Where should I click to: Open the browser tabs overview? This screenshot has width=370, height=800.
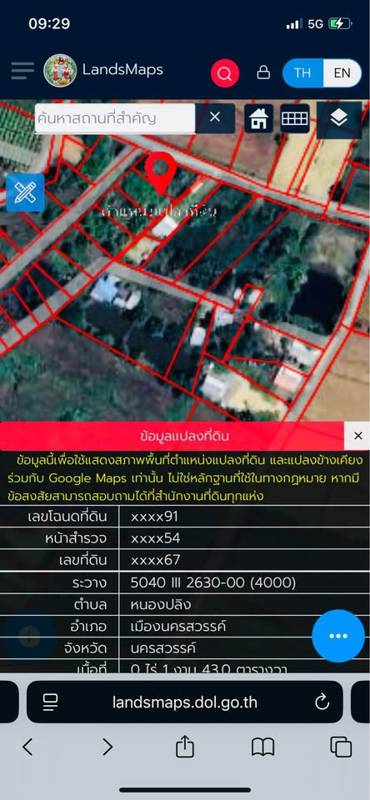click(x=341, y=747)
